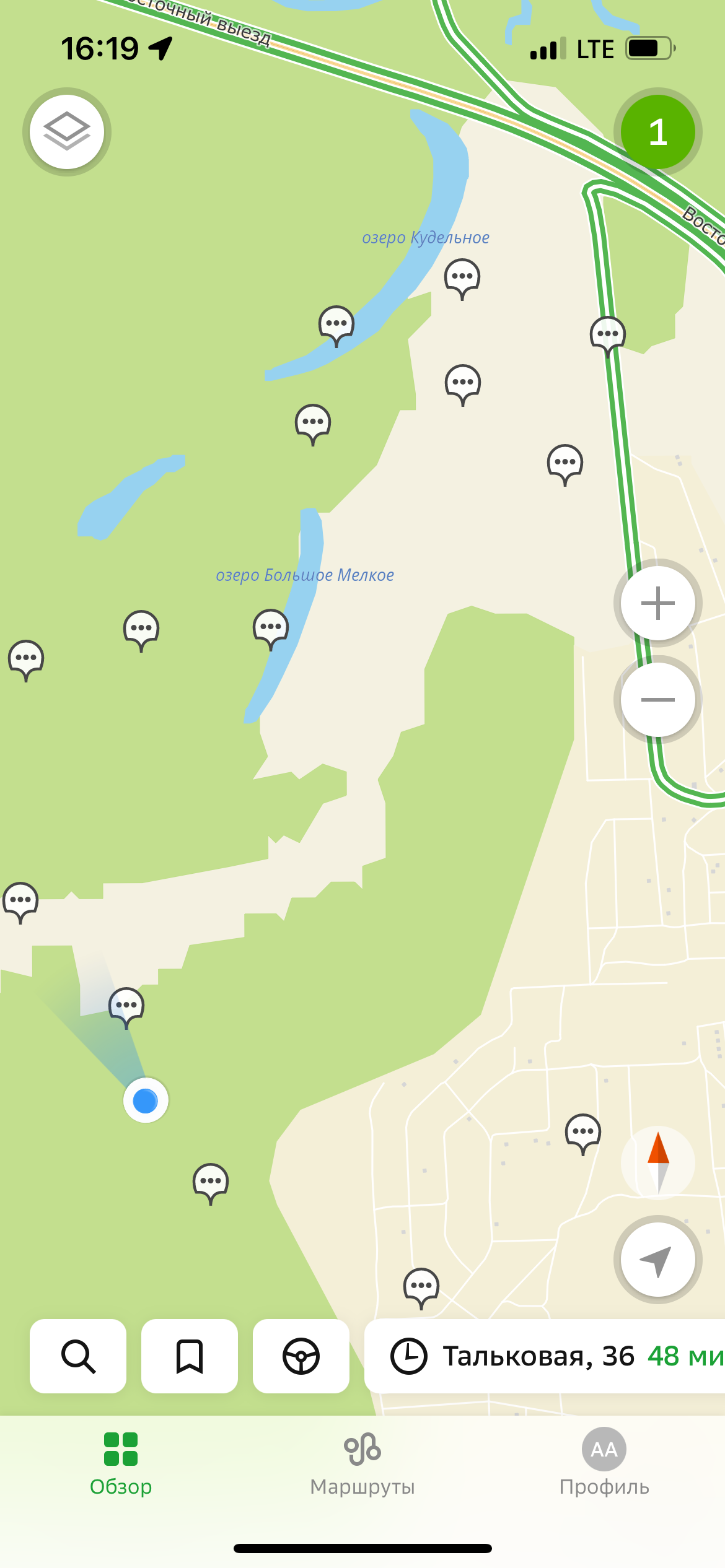This screenshot has height=1568, width=725.
Task: Zoom in on the map
Action: [x=657, y=603]
